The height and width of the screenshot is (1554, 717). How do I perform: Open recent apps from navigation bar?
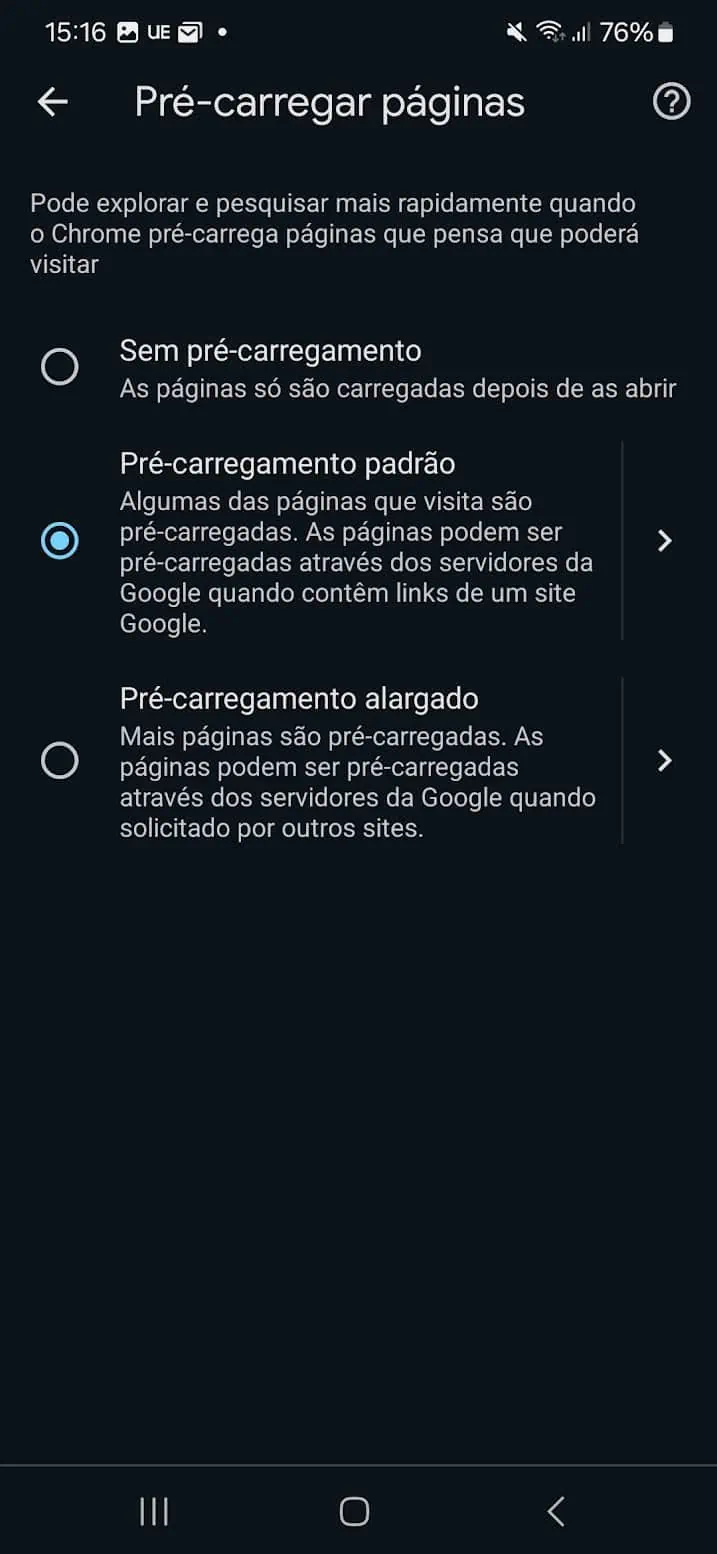point(154,1511)
